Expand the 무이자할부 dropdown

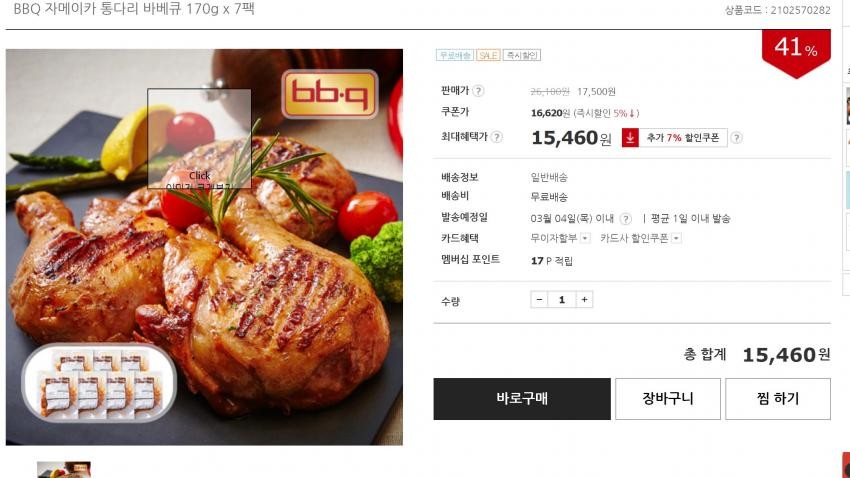point(585,238)
